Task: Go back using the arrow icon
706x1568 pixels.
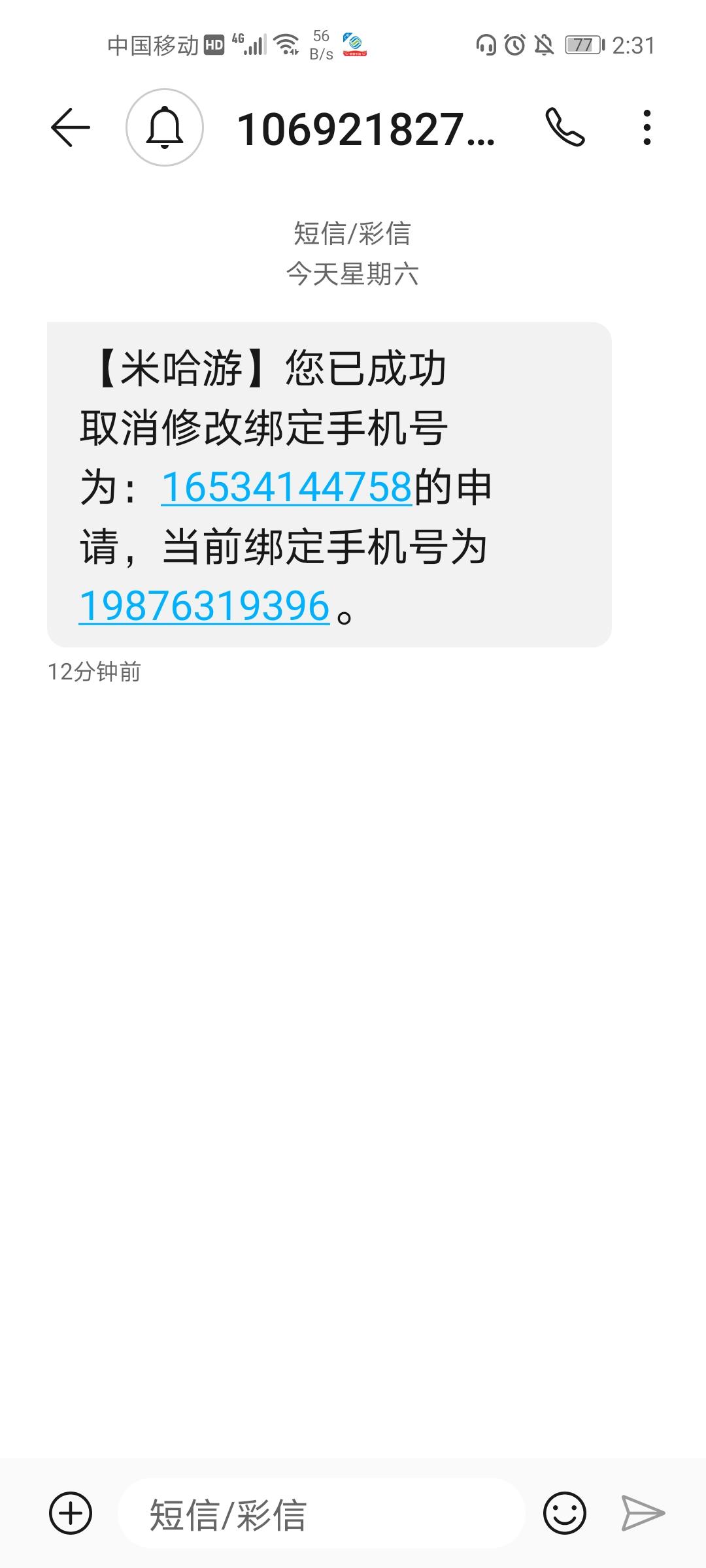Action: pos(70,127)
